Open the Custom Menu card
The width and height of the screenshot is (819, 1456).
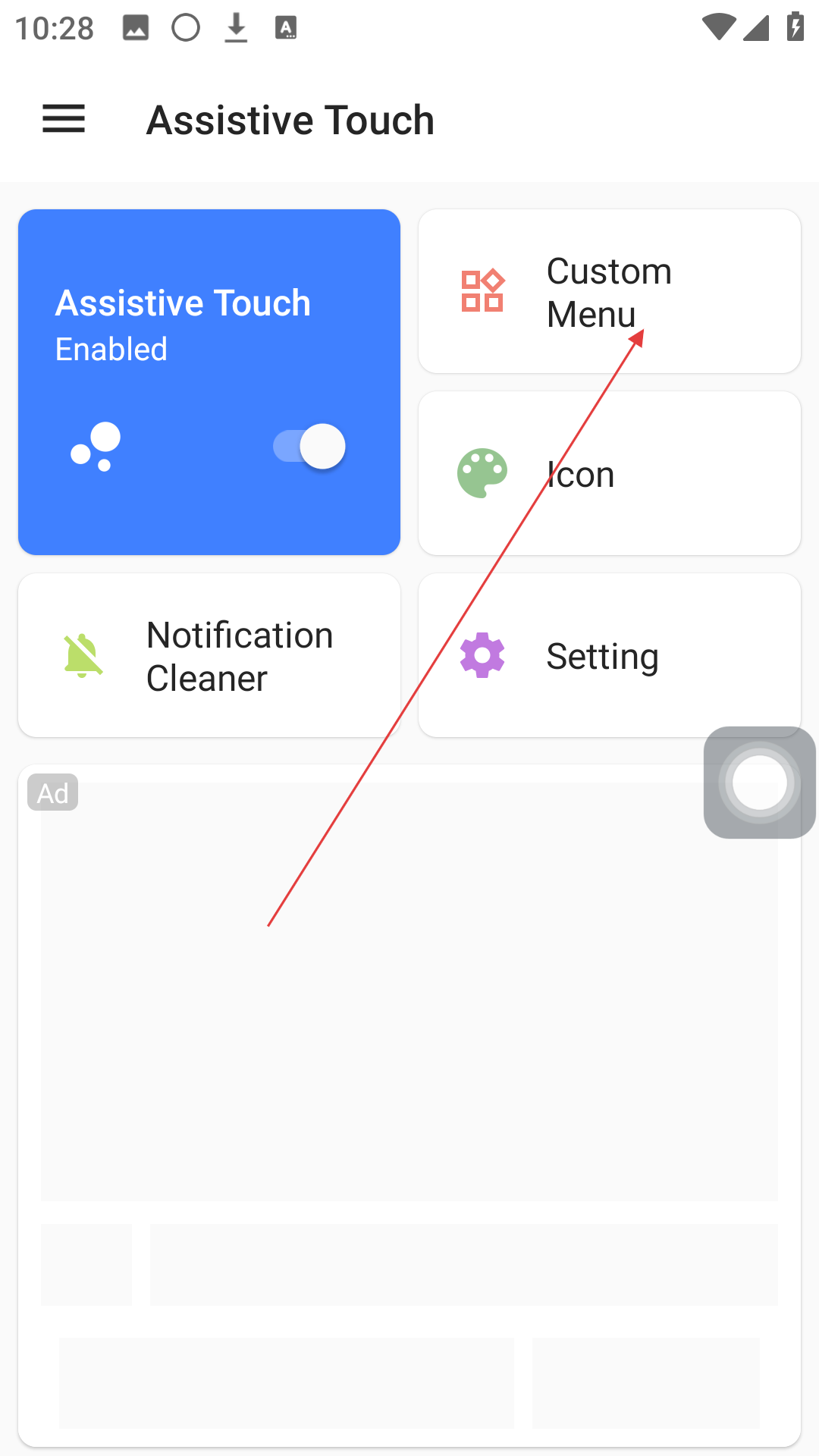click(x=610, y=291)
